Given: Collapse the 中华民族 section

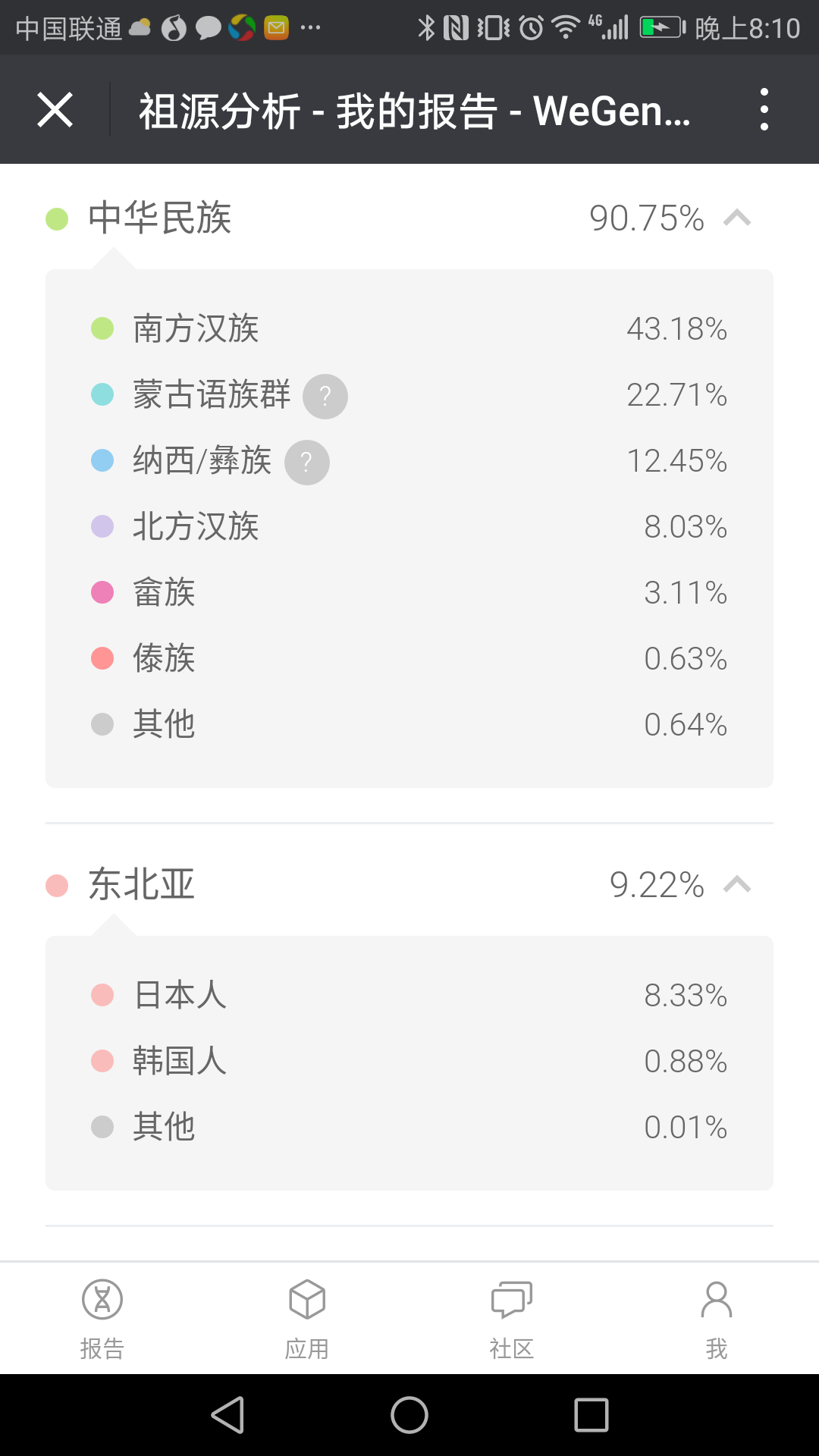Looking at the screenshot, I should coord(737,218).
